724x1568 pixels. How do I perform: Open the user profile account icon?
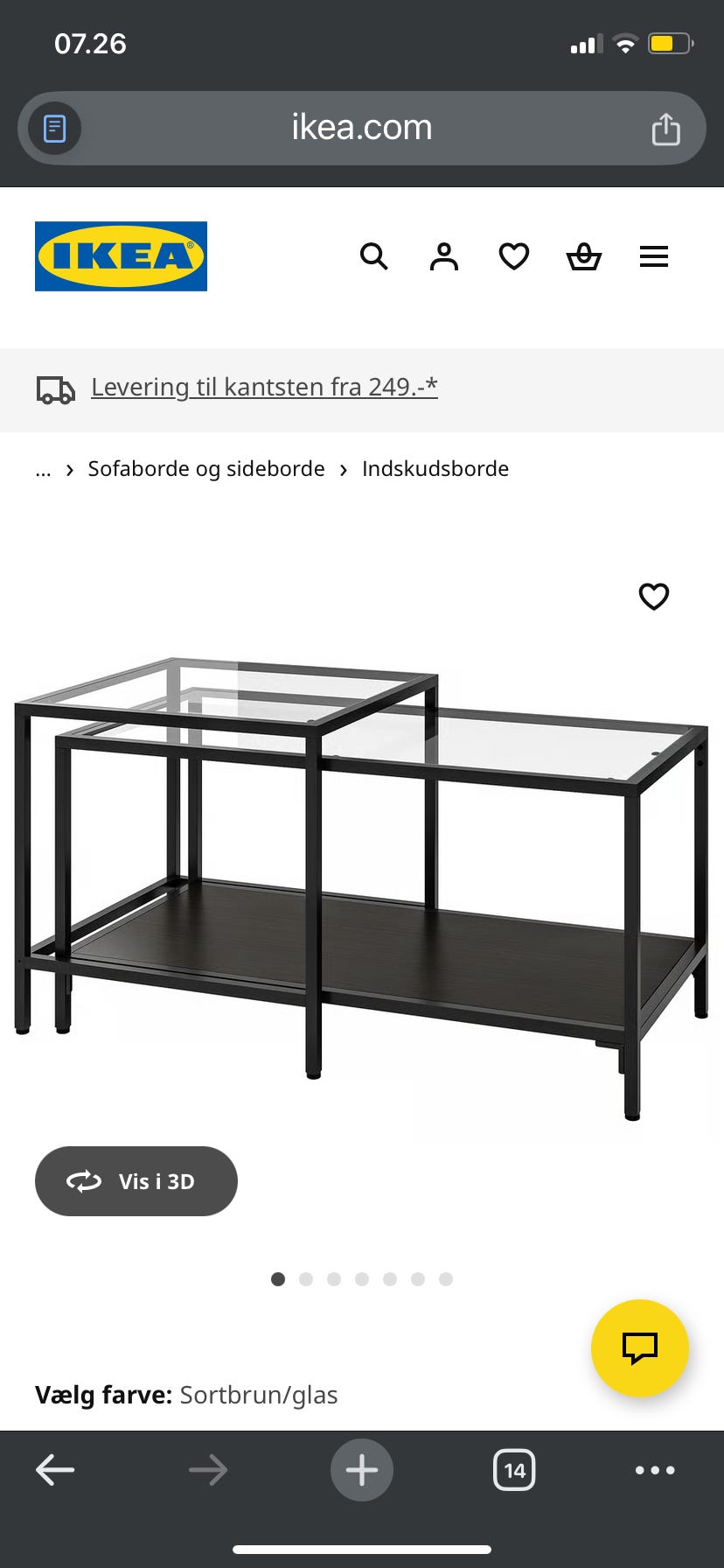(443, 256)
